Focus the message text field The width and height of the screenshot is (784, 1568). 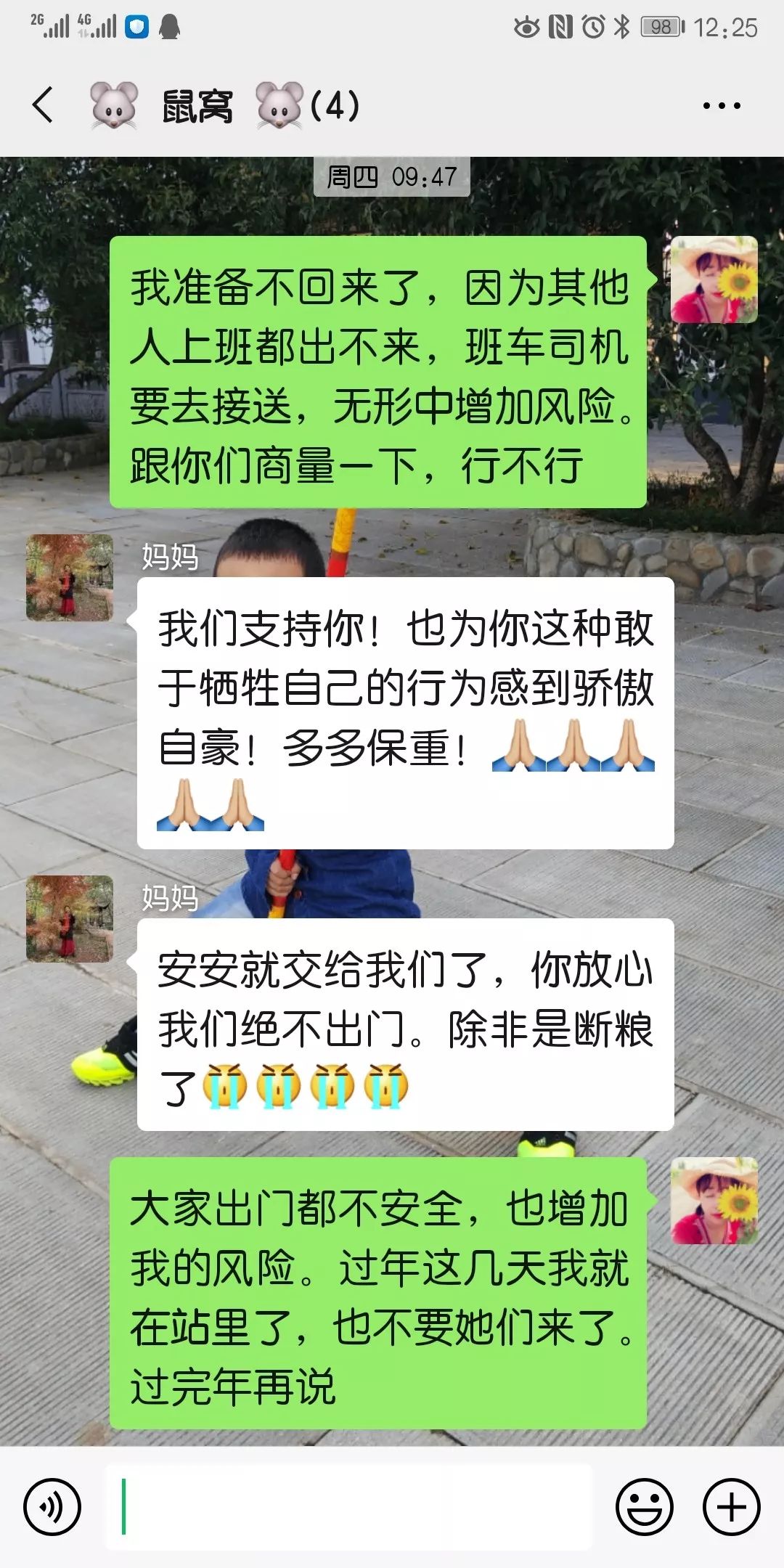coord(348,1507)
